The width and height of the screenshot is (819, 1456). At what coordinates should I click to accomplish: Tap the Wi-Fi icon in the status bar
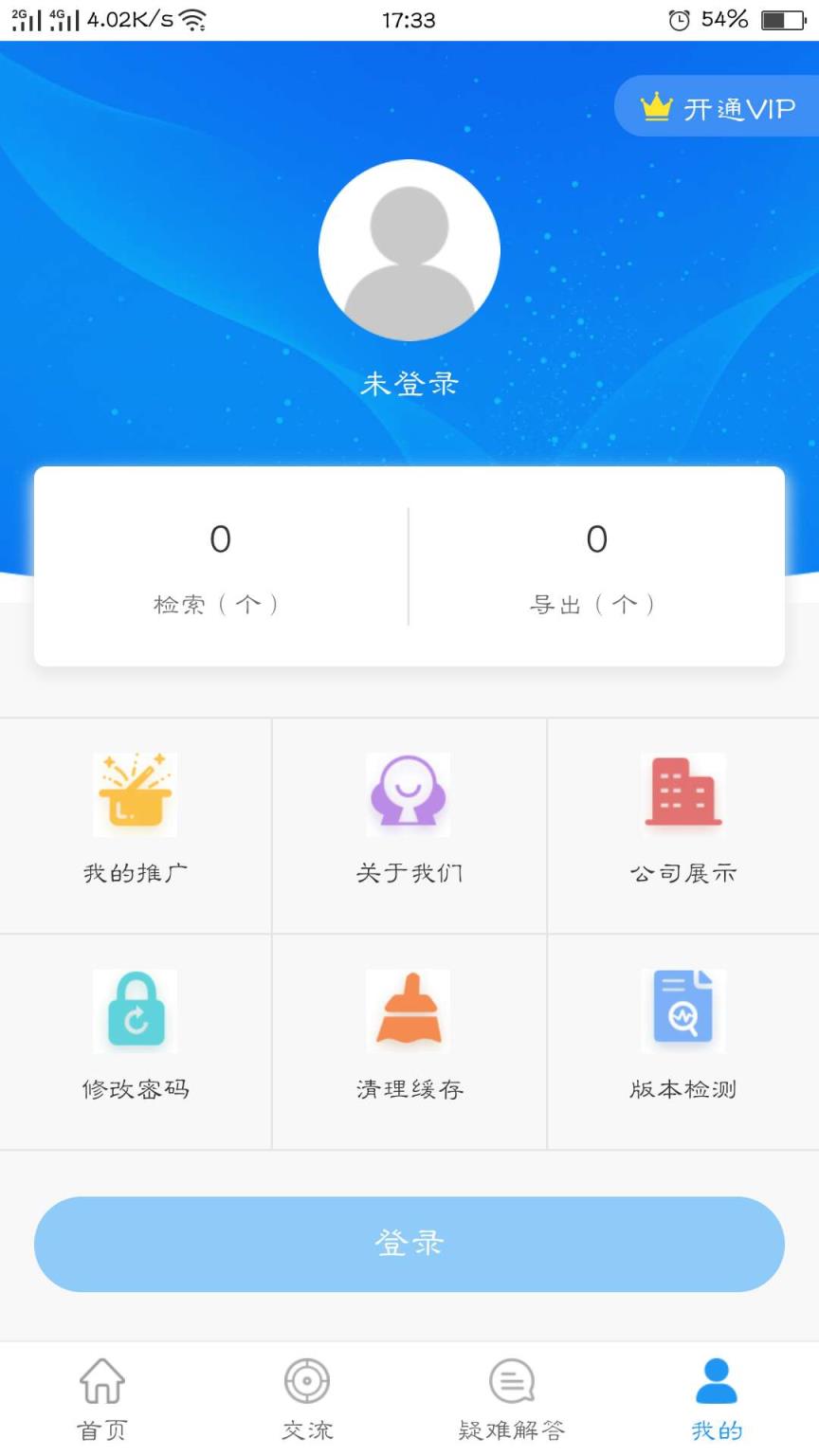tap(194, 17)
